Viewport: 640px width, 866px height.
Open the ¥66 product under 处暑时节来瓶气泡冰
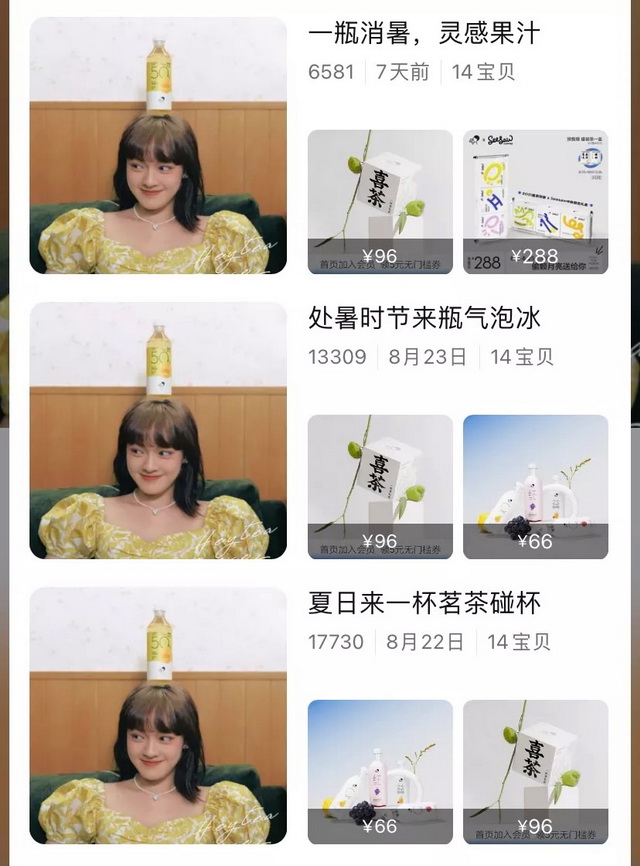coord(535,487)
